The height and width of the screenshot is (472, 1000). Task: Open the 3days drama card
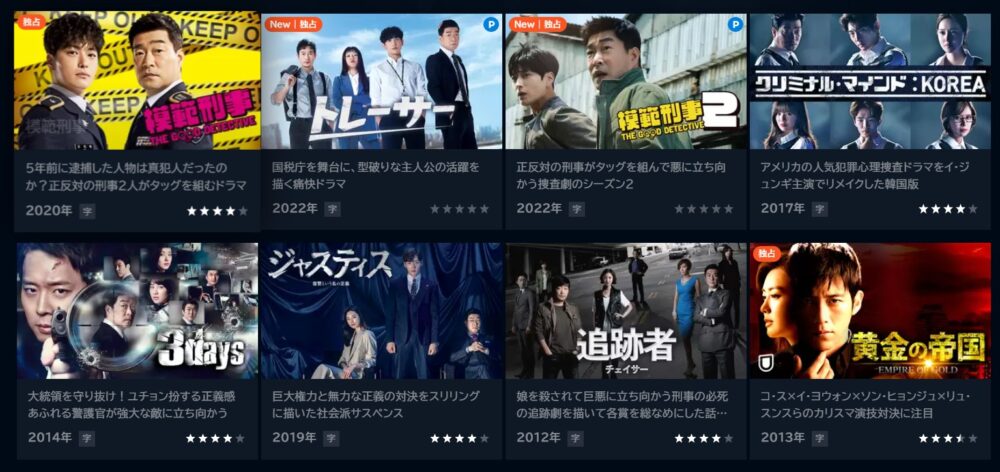[x=137, y=312]
